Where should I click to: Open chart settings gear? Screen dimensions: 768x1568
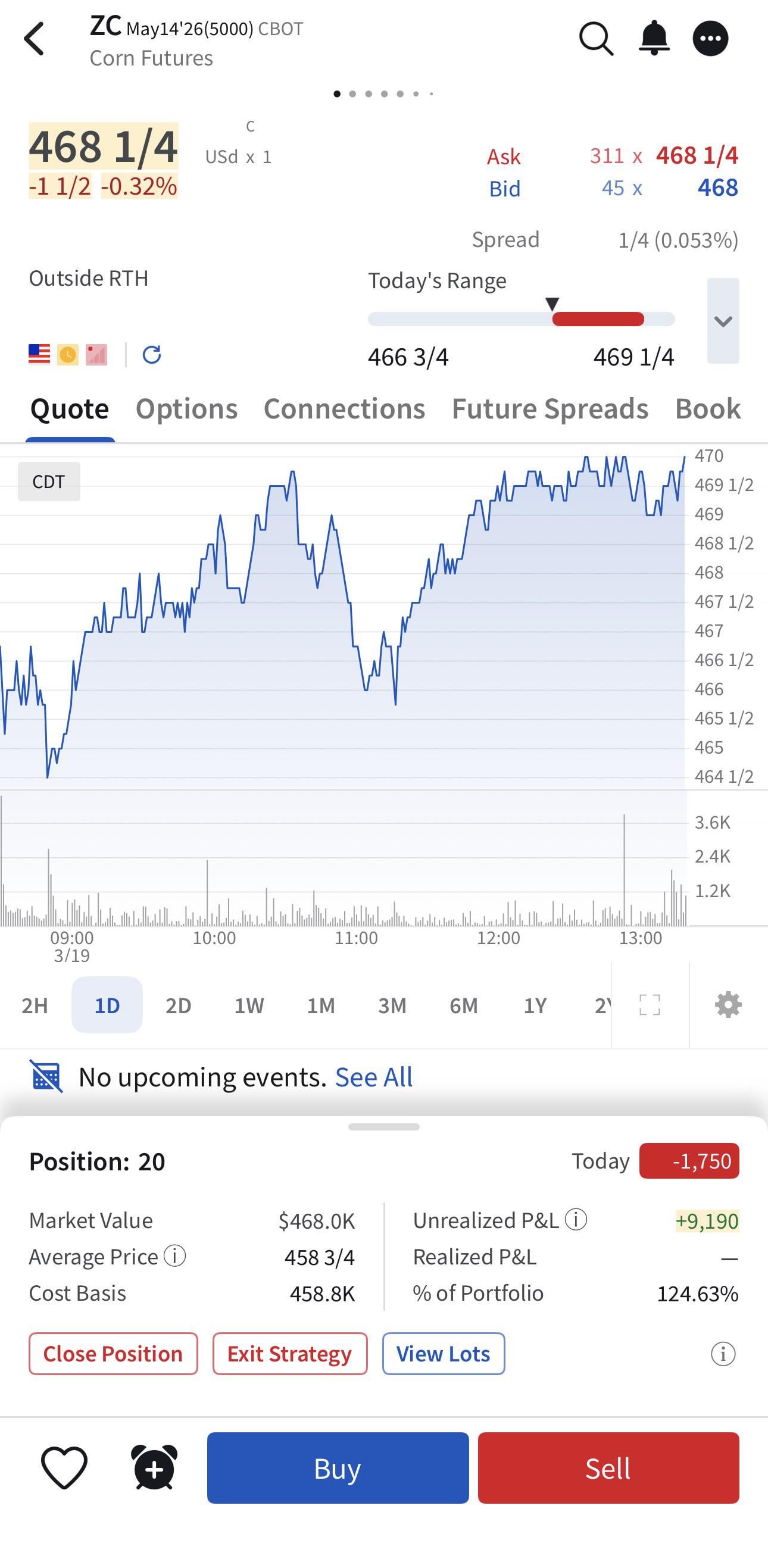728,1004
